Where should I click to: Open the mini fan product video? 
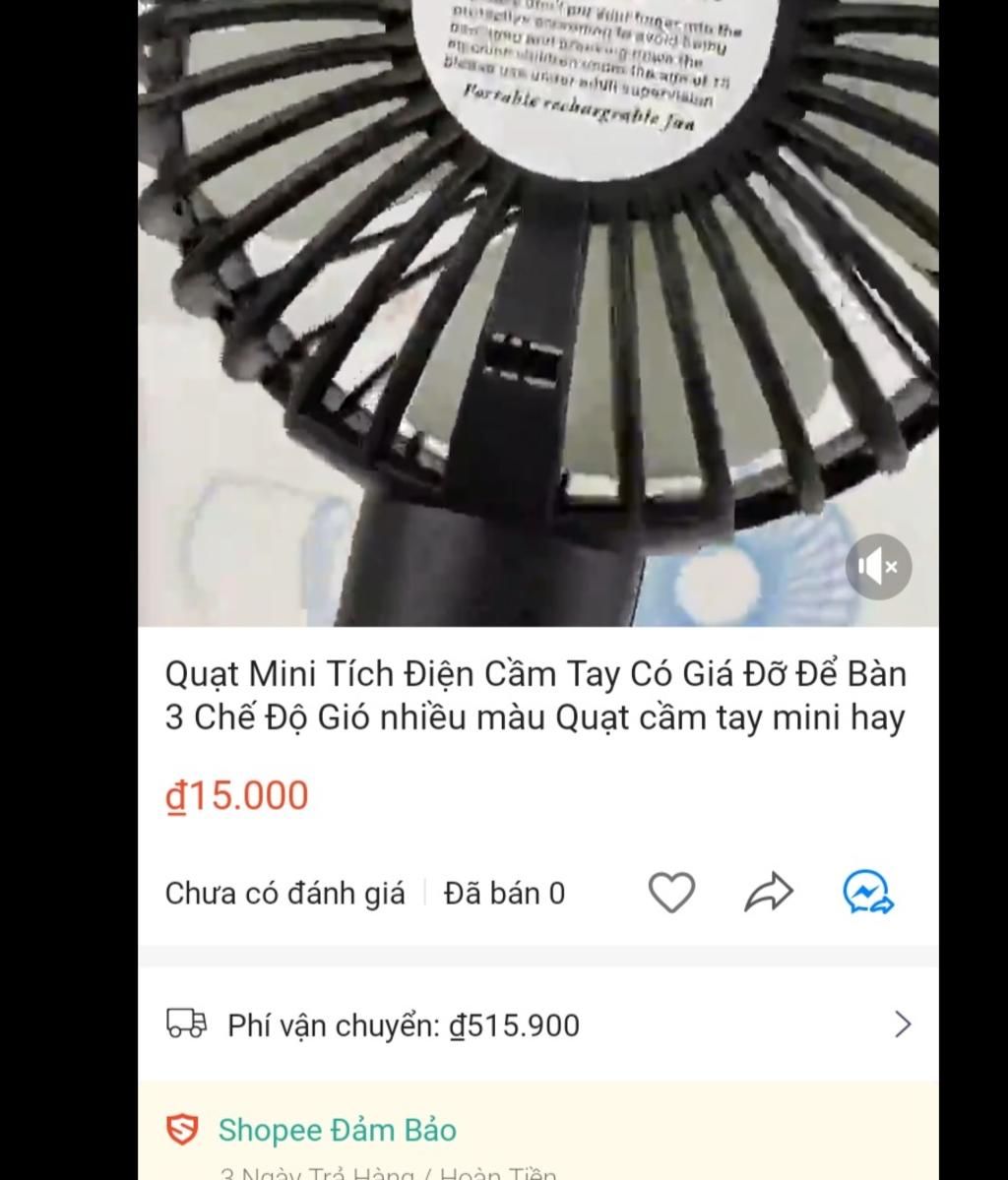537,295
